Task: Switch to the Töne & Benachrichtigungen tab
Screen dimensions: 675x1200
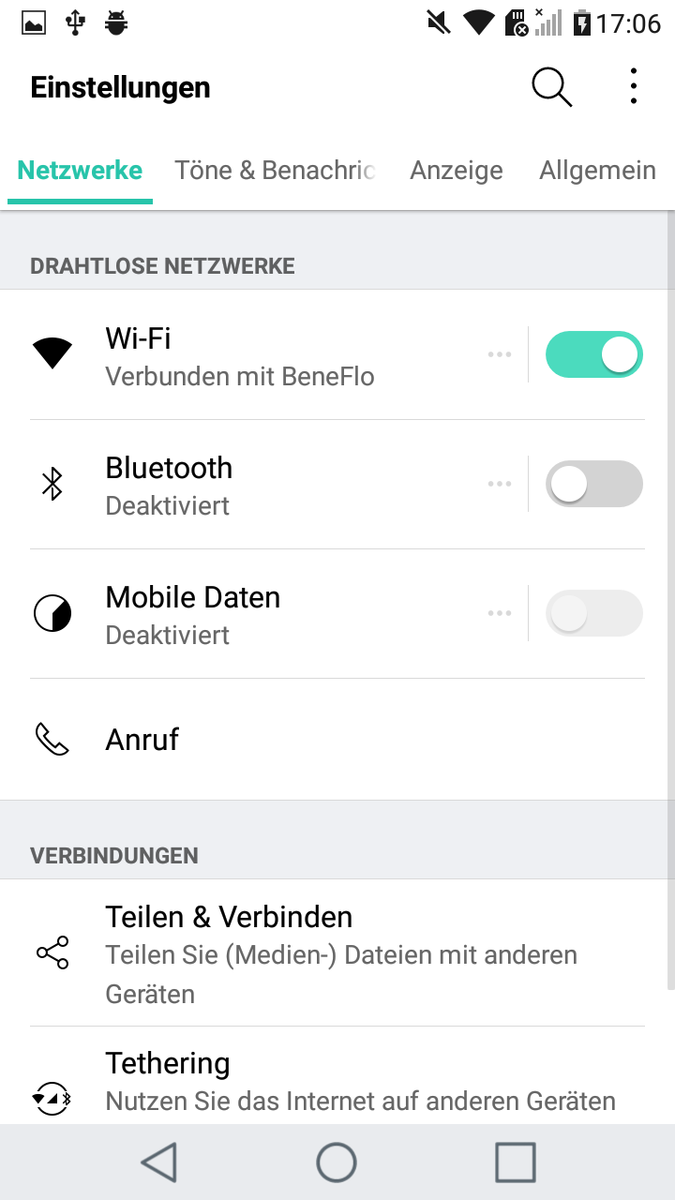Action: (x=274, y=170)
